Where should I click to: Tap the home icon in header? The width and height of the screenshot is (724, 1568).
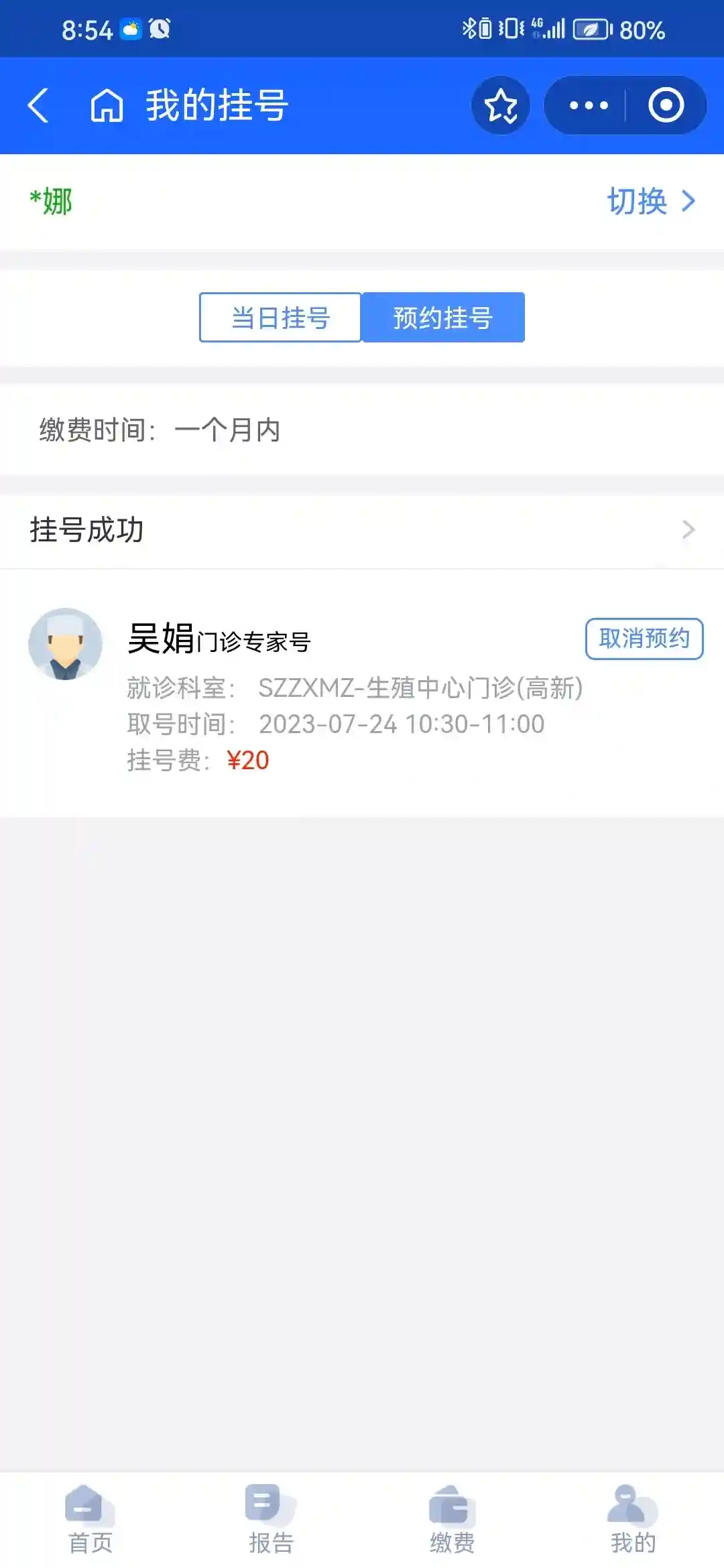click(x=107, y=106)
